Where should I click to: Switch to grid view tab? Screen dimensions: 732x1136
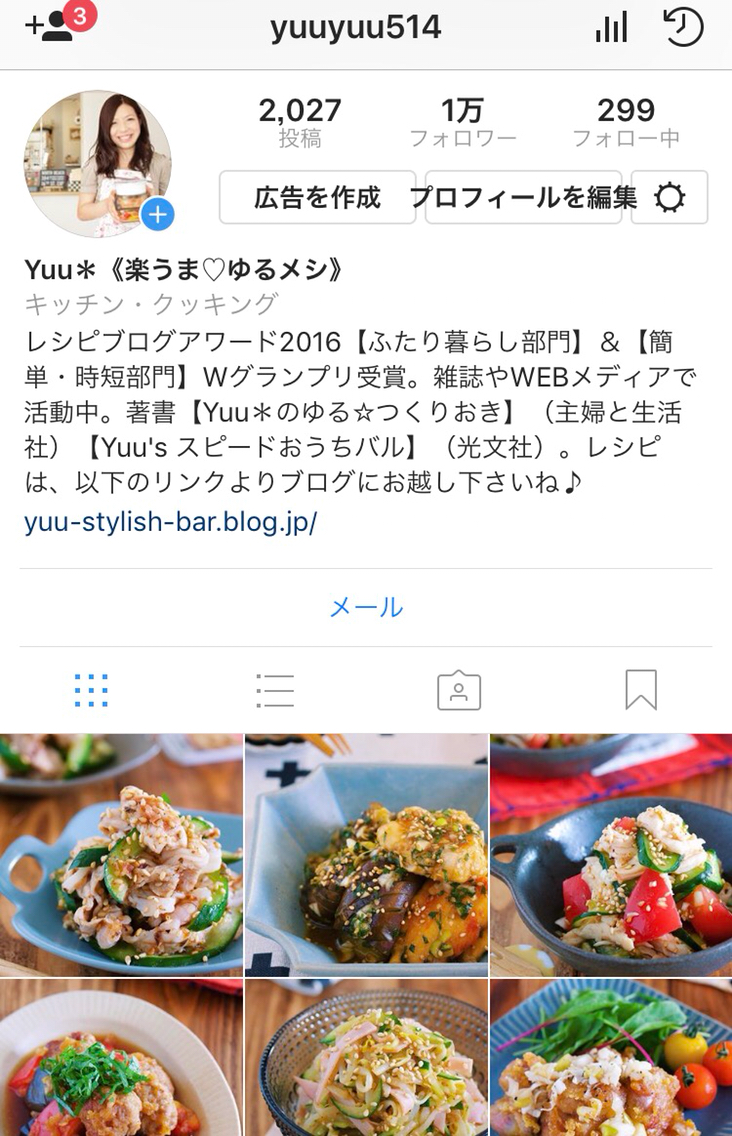pos(91,690)
